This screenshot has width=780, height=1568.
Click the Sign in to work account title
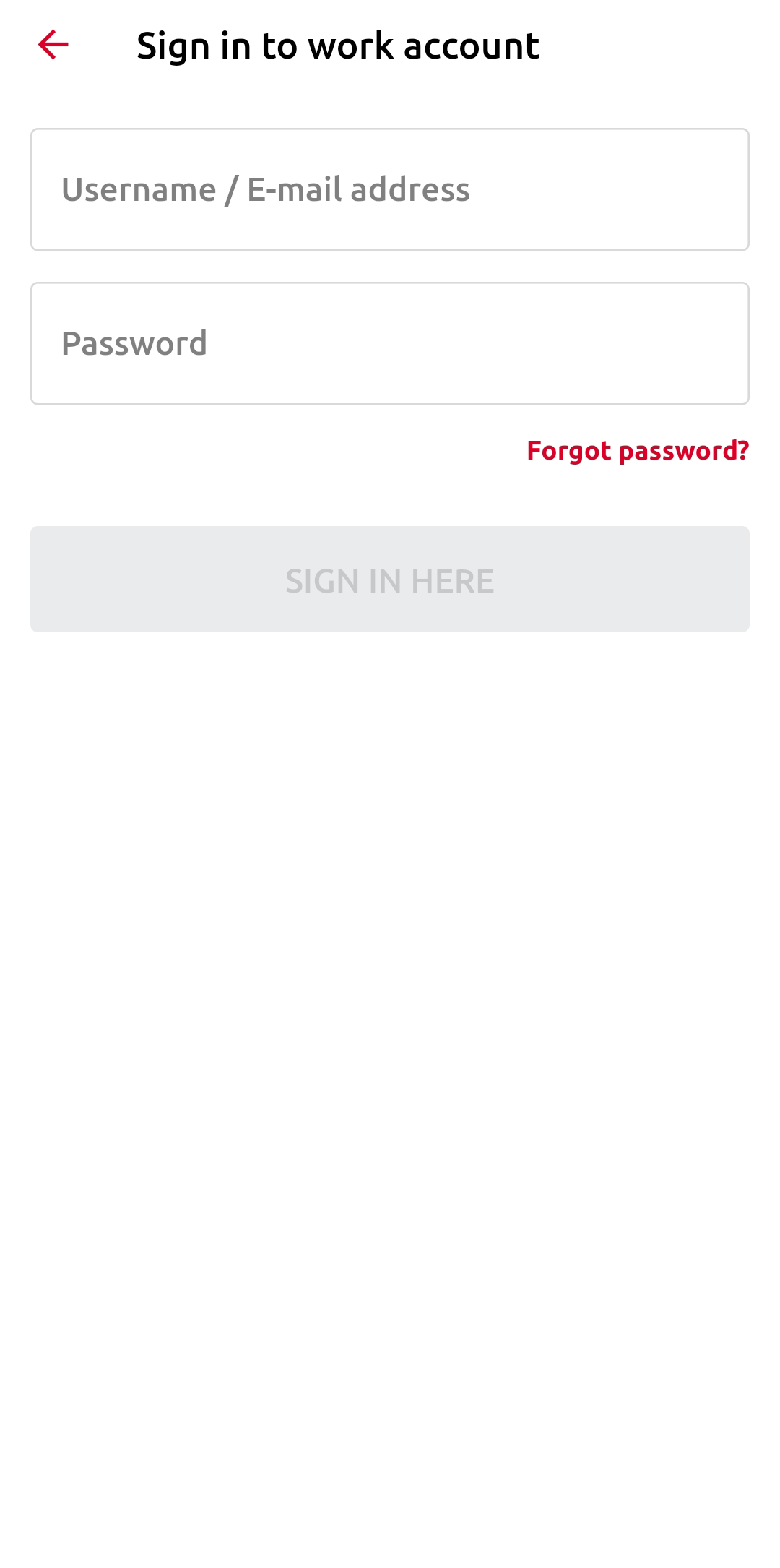[x=338, y=45]
